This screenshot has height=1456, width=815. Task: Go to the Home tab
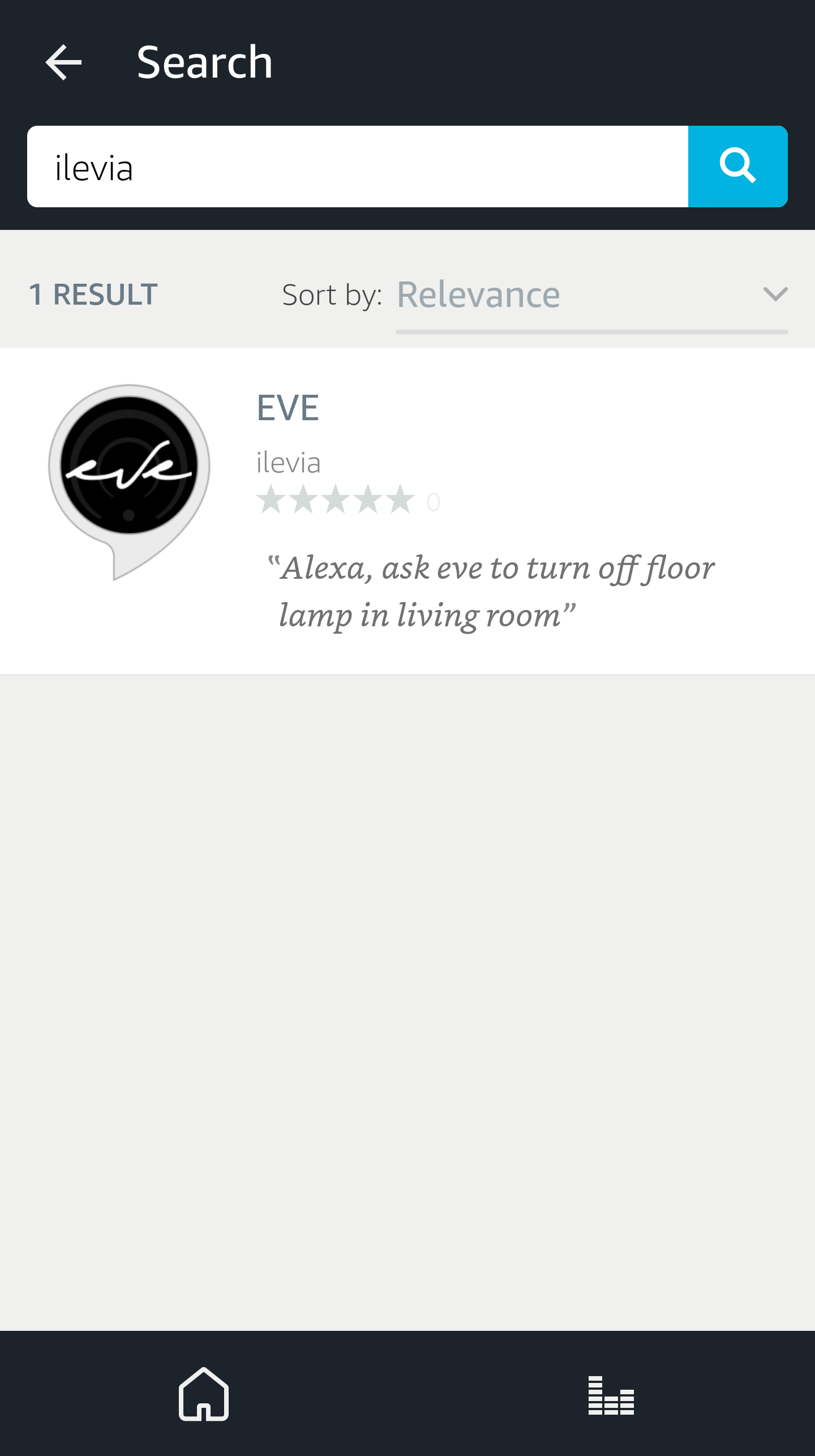point(204,1394)
